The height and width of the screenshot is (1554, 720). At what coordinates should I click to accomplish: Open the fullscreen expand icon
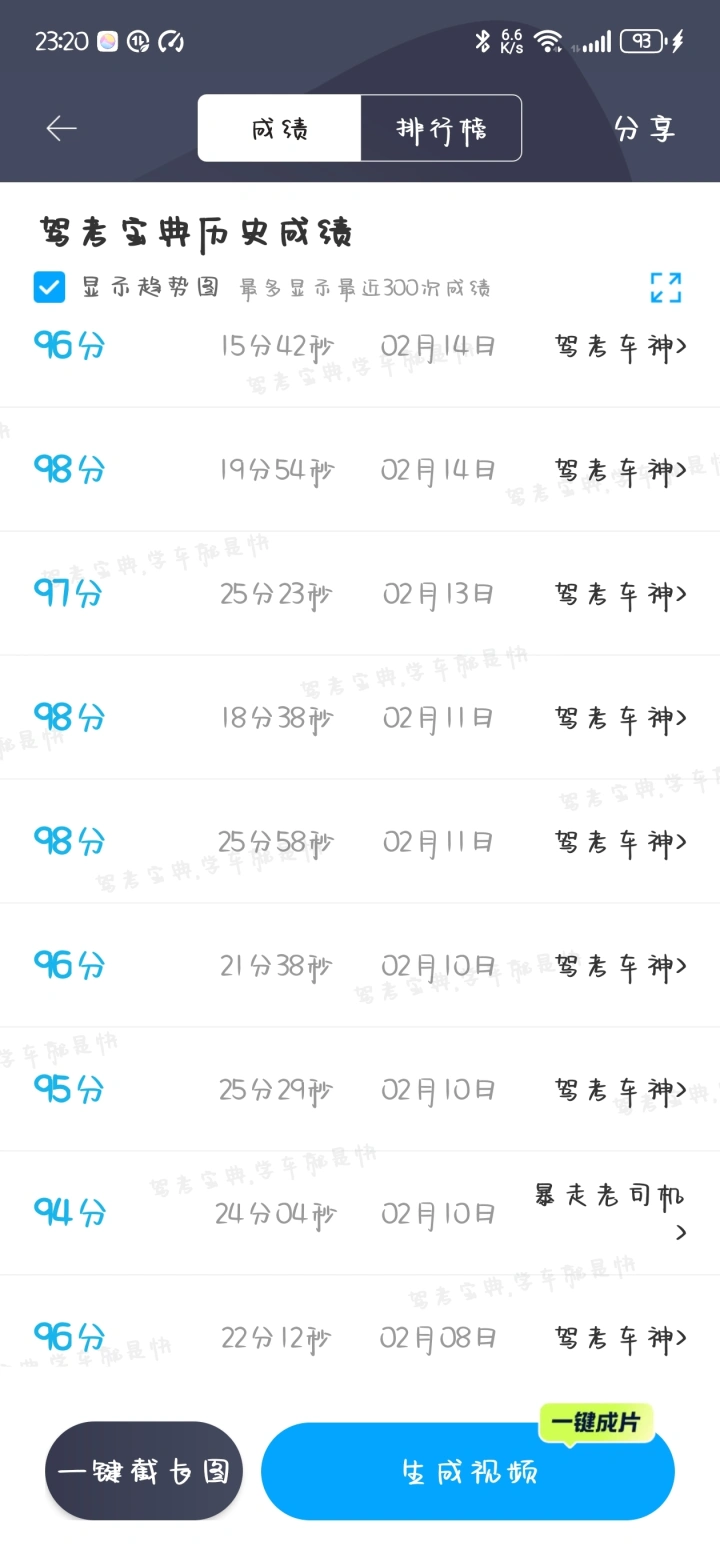[x=665, y=287]
